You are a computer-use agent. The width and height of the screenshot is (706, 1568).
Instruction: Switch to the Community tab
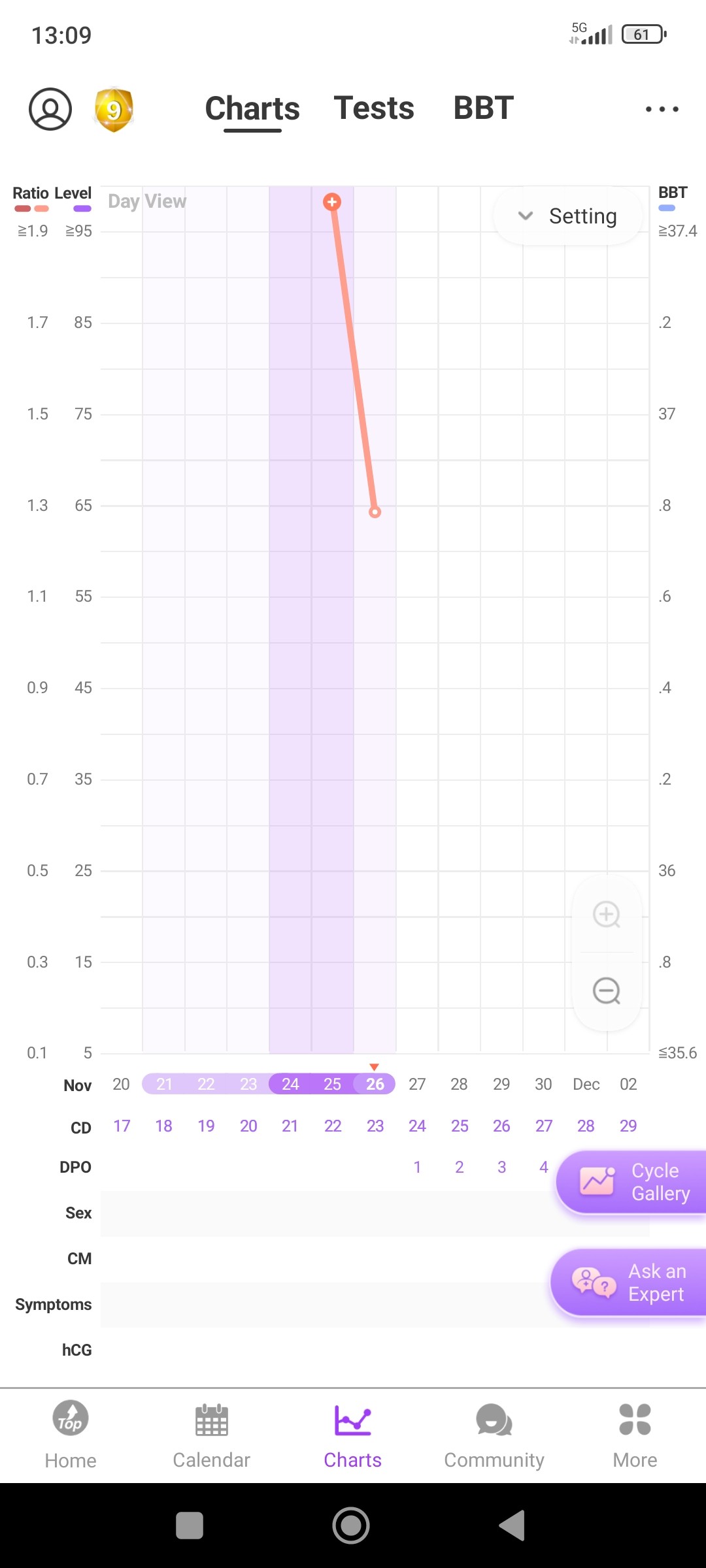tap(494, 1435)
